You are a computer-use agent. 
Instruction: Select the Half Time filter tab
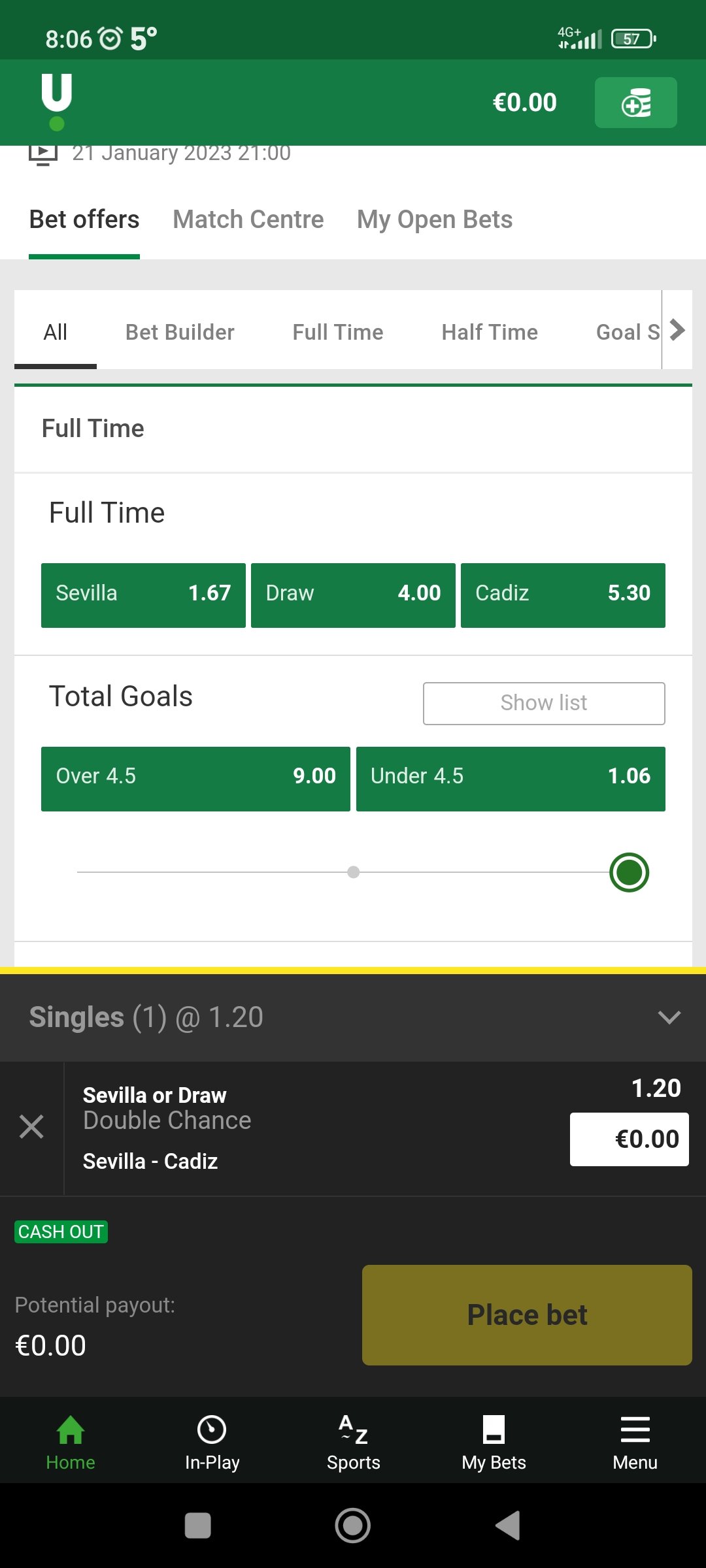click(x=490, y=332)
